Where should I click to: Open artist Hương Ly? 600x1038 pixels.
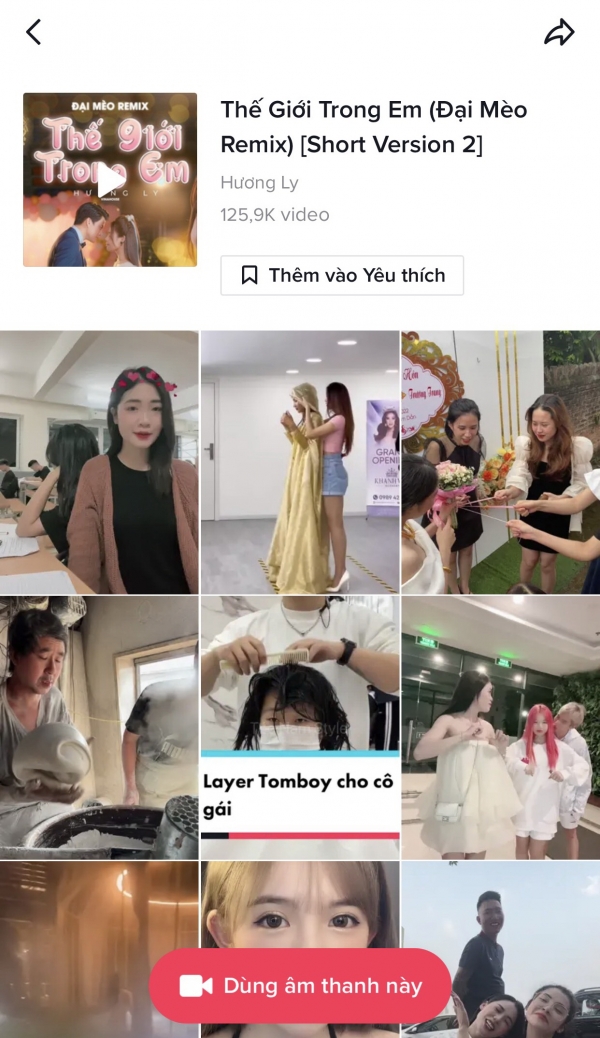[x=259, y=183]
